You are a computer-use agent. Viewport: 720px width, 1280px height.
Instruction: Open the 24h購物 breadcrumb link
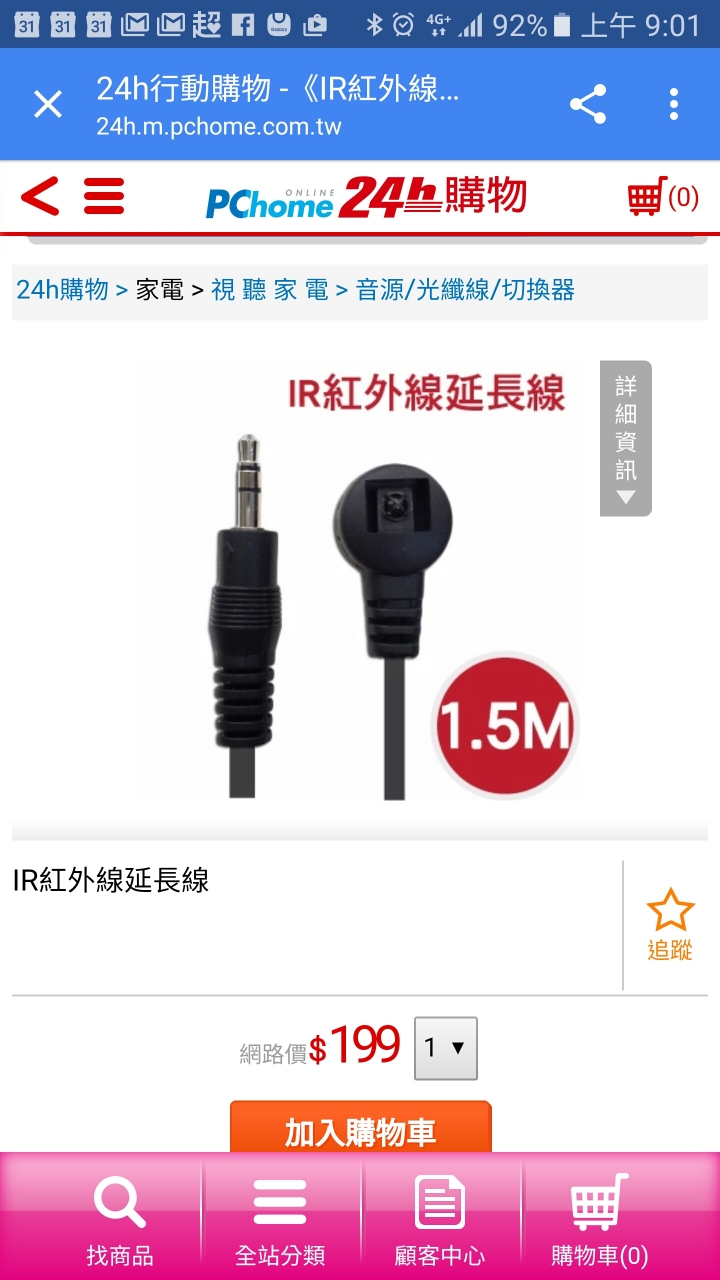click(x=62, y=290)
